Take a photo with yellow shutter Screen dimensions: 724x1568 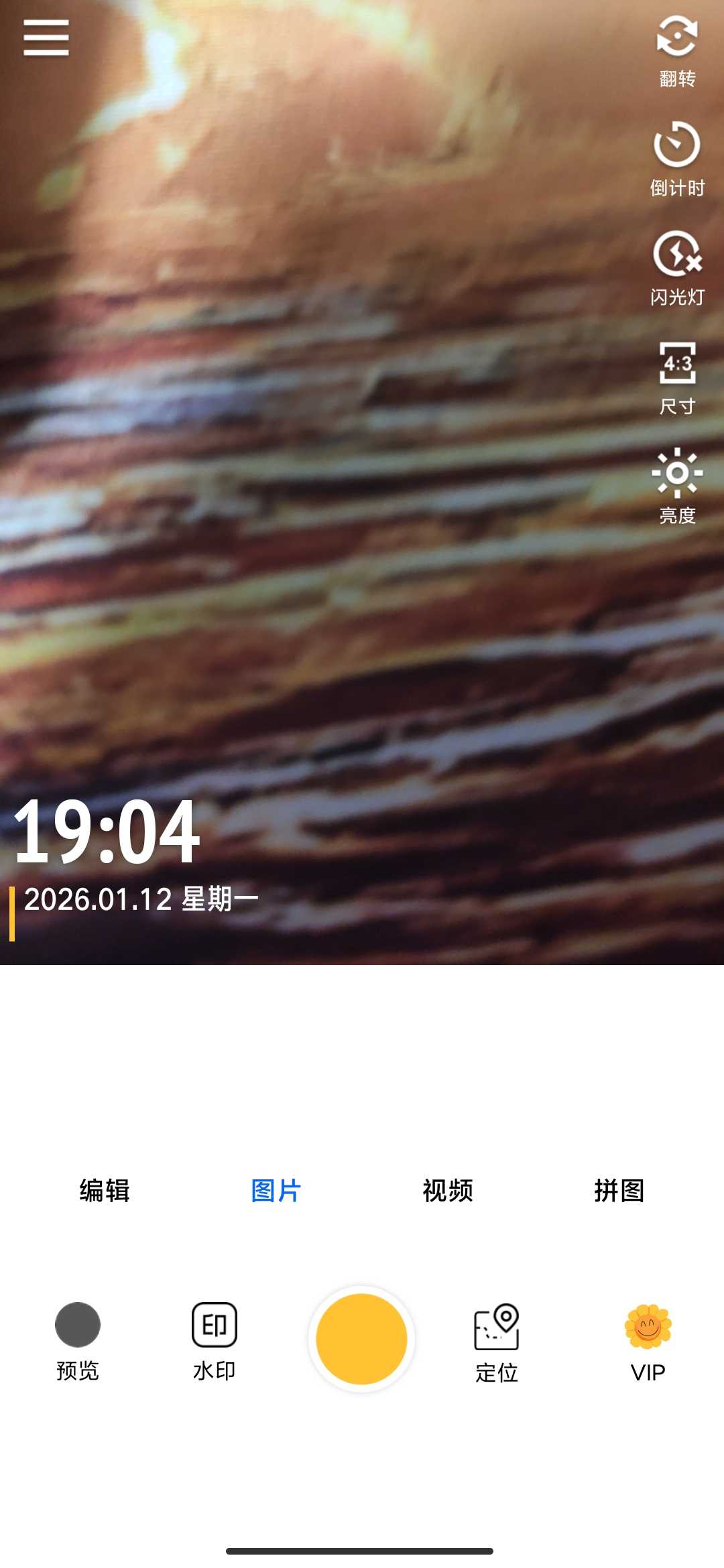click(x=361, y=1339)
